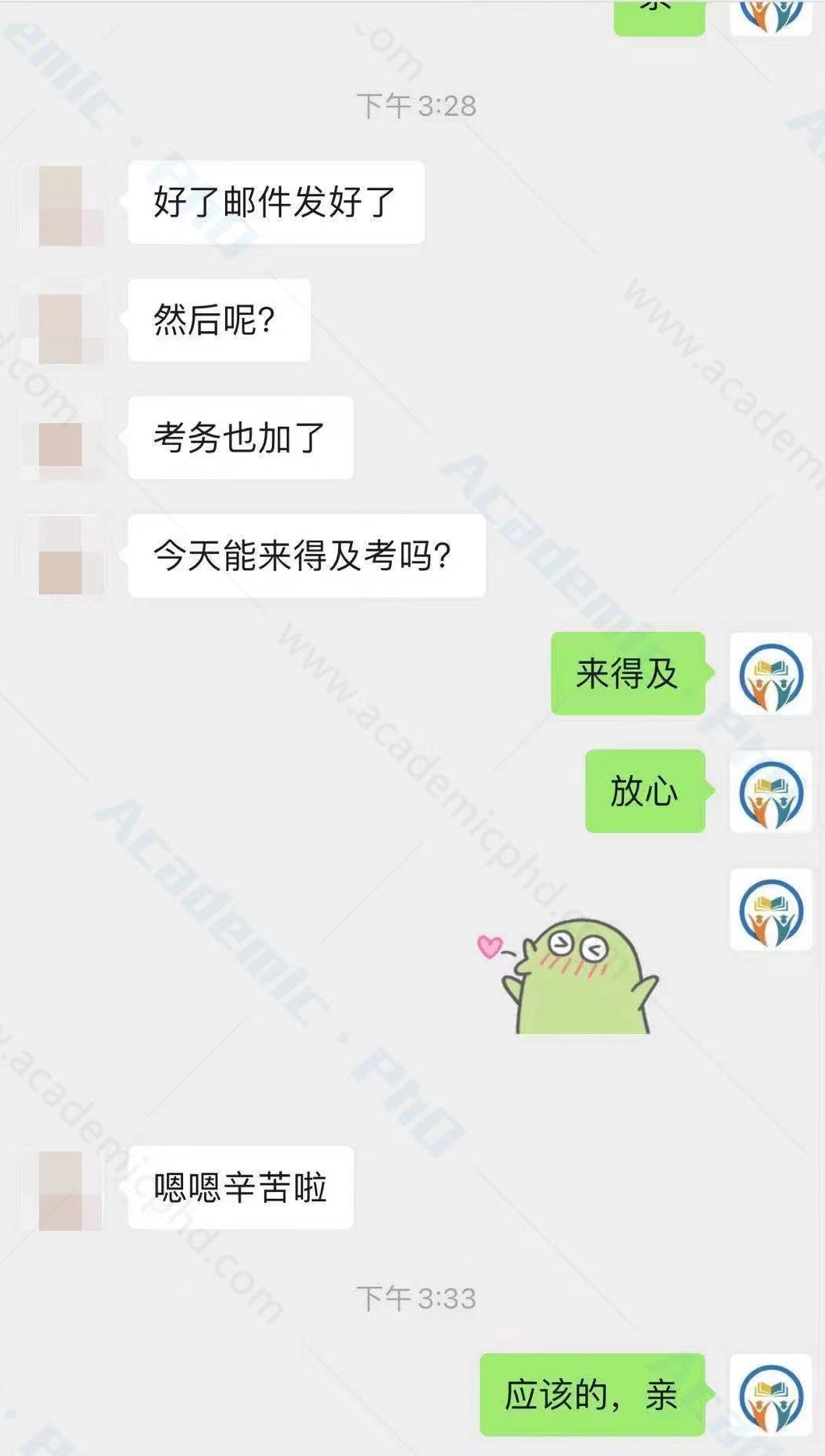
Task: Open the logo avatar next to "放心"
Action: (x=770, y=792)
